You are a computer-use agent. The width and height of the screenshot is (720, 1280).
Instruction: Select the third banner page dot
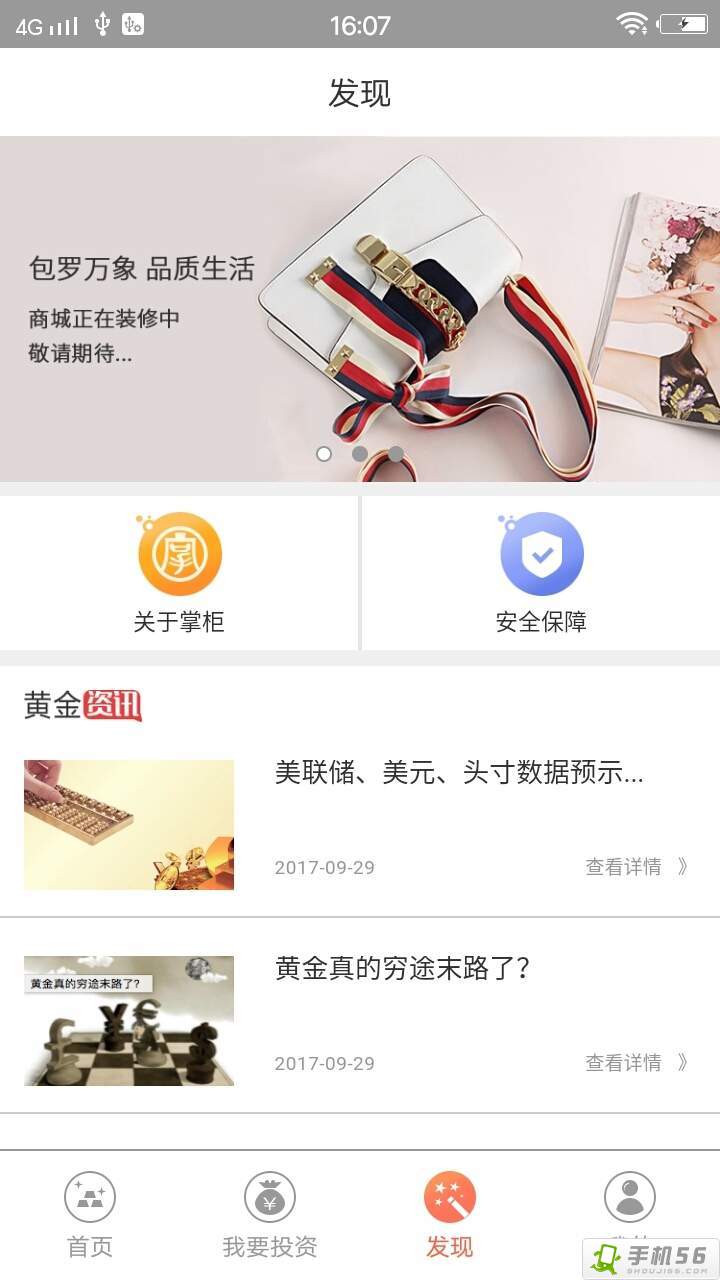pyautogui.click(x=396, y=454)
